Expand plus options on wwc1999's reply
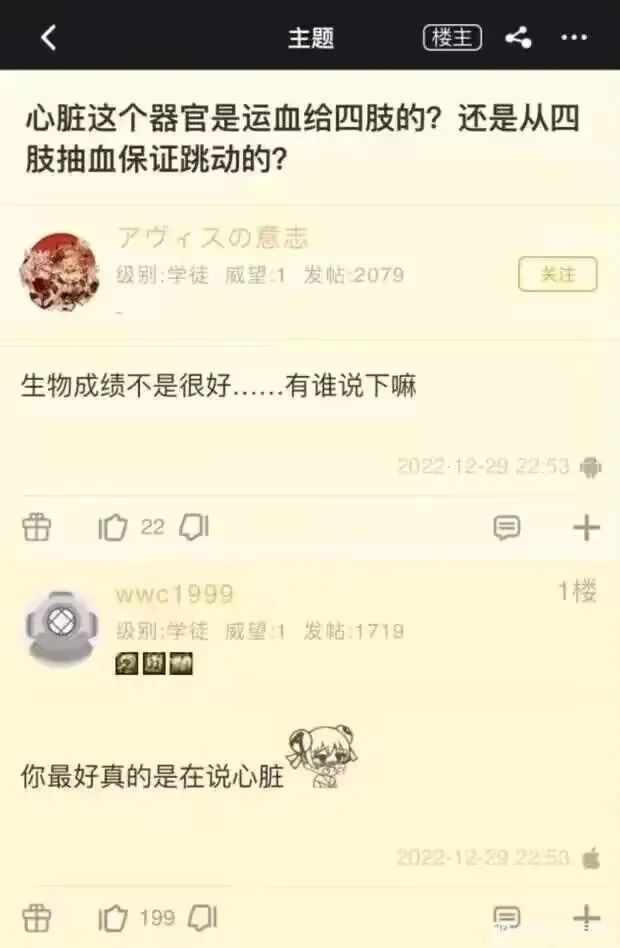Image resolution: width=620 pixels, height=948 pixels. point(585,917)
